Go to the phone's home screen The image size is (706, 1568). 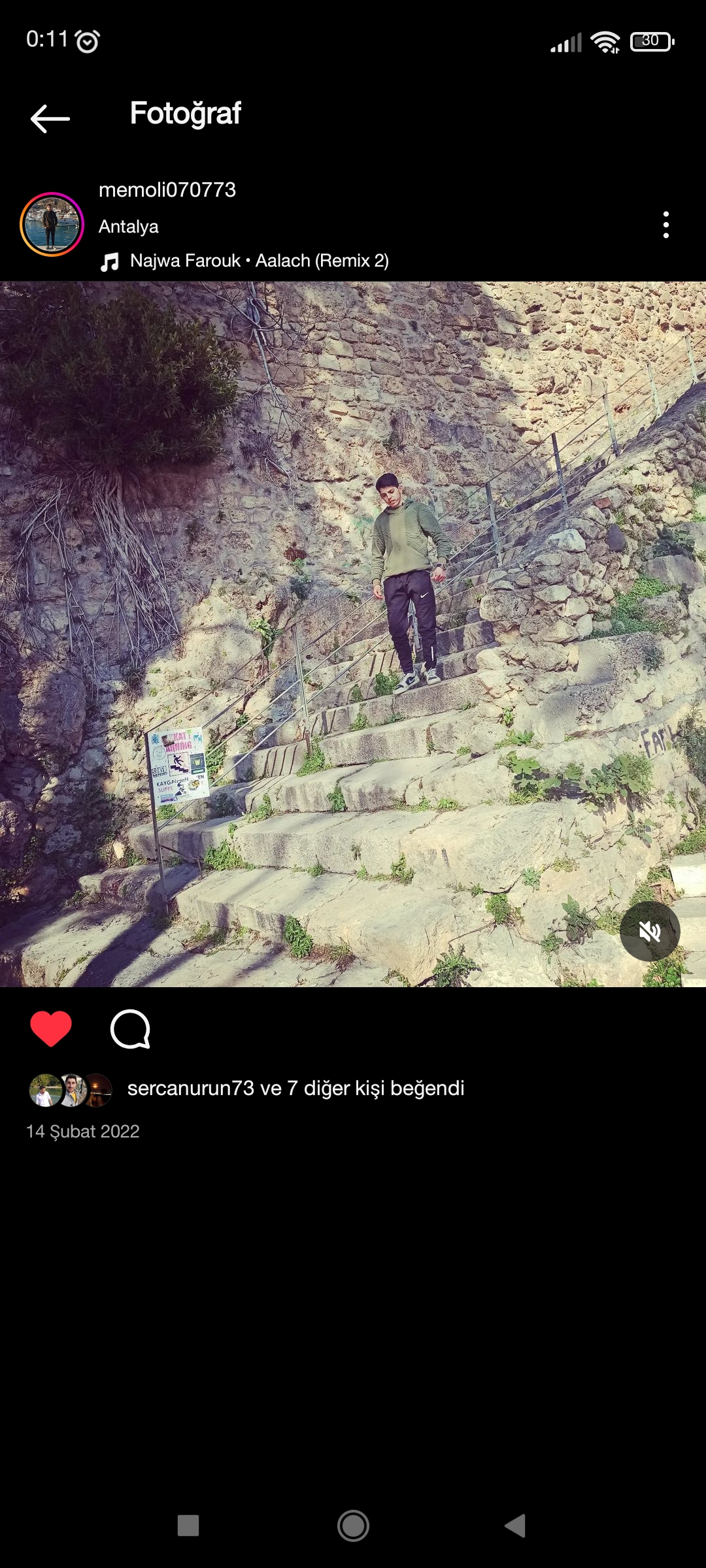pyautogui.click(x=353, y=1526)
